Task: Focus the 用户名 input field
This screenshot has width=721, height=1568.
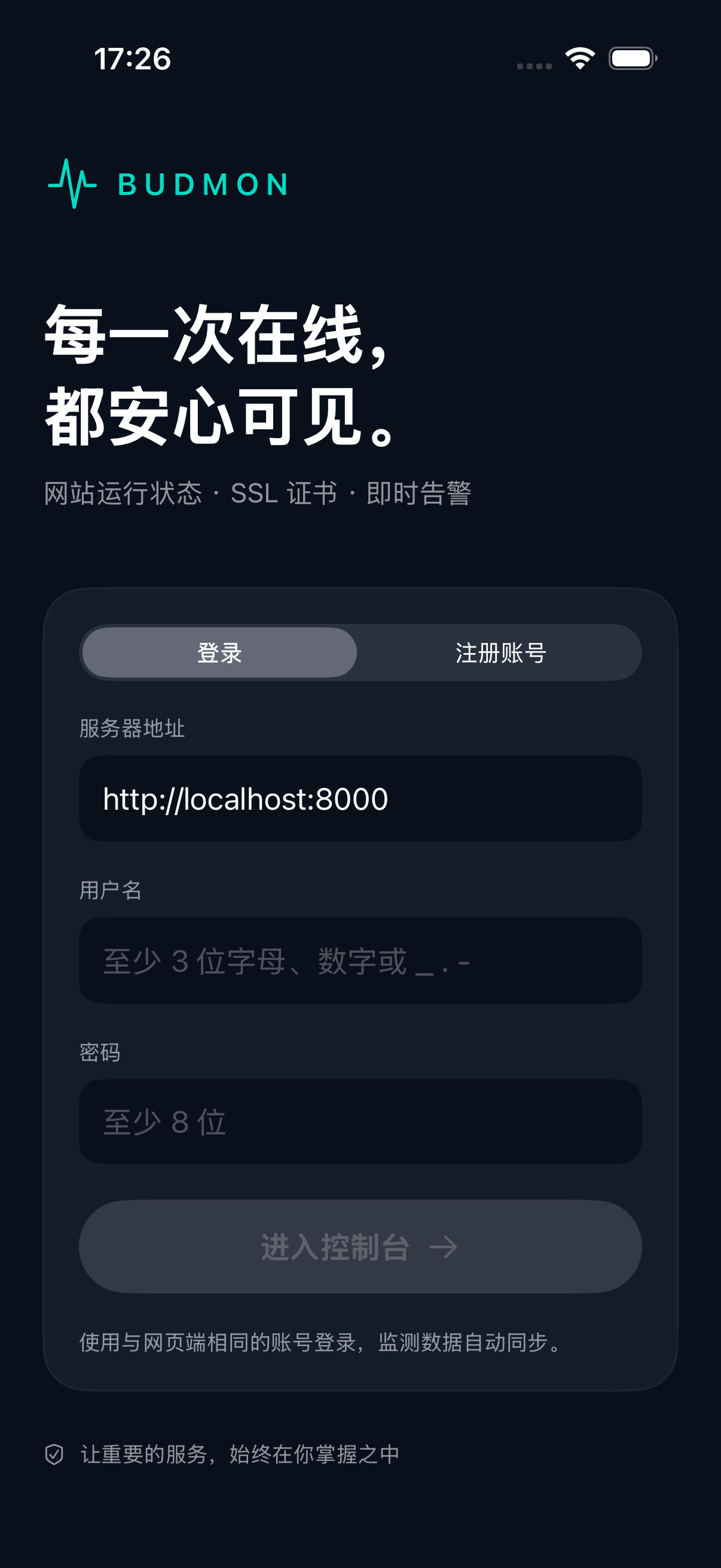Action: point(360,960)
